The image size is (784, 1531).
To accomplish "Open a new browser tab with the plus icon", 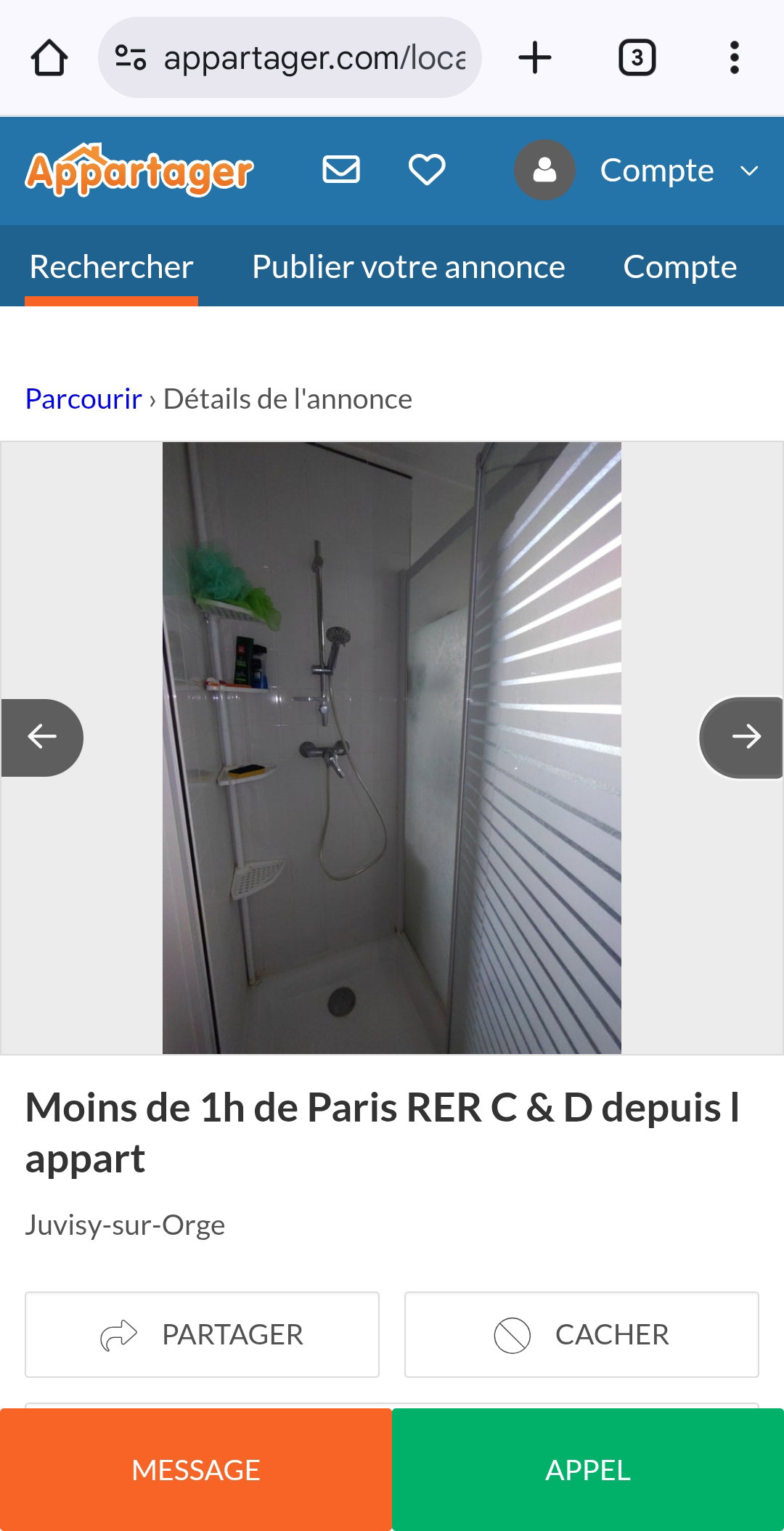I will [x=535, y=58].
